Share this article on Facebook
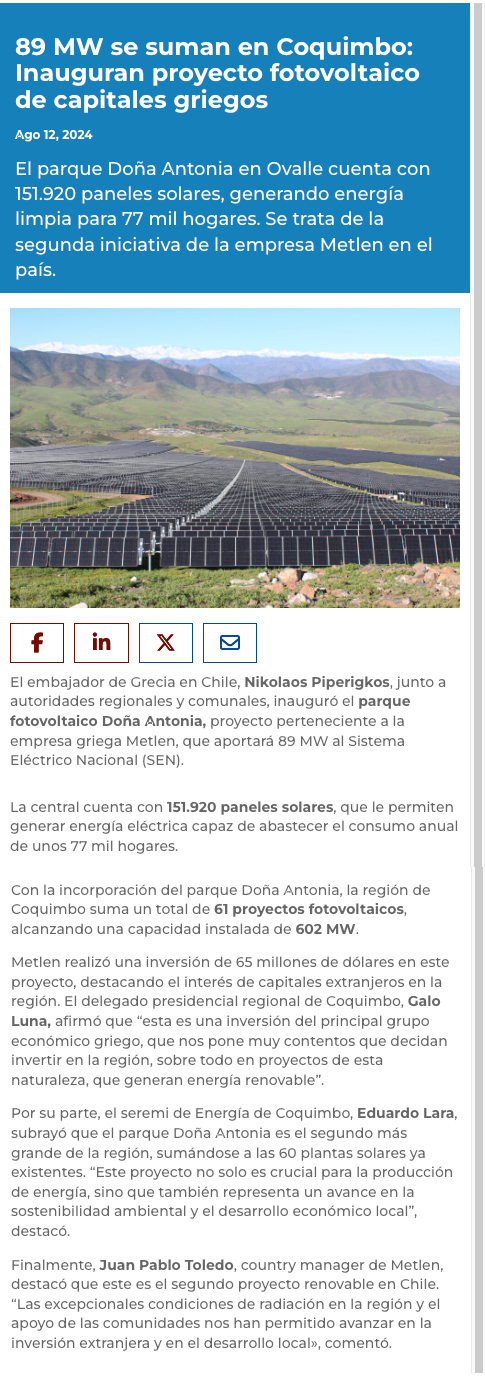Viewport: 485px width, 1378px height. point(37,643)
